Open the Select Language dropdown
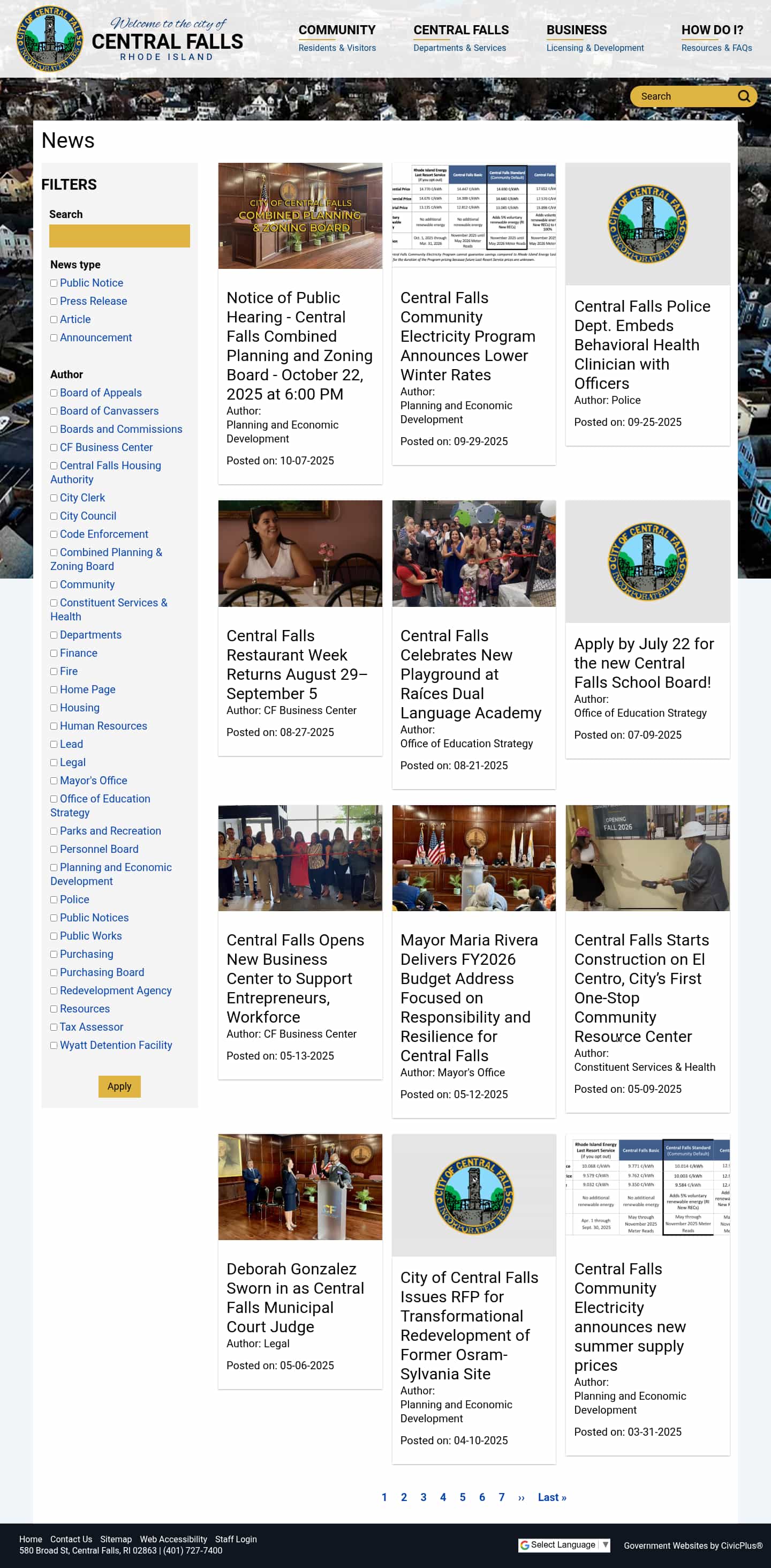Image resolution: width=771 pixels, height=1568 pixels. 563,1545
